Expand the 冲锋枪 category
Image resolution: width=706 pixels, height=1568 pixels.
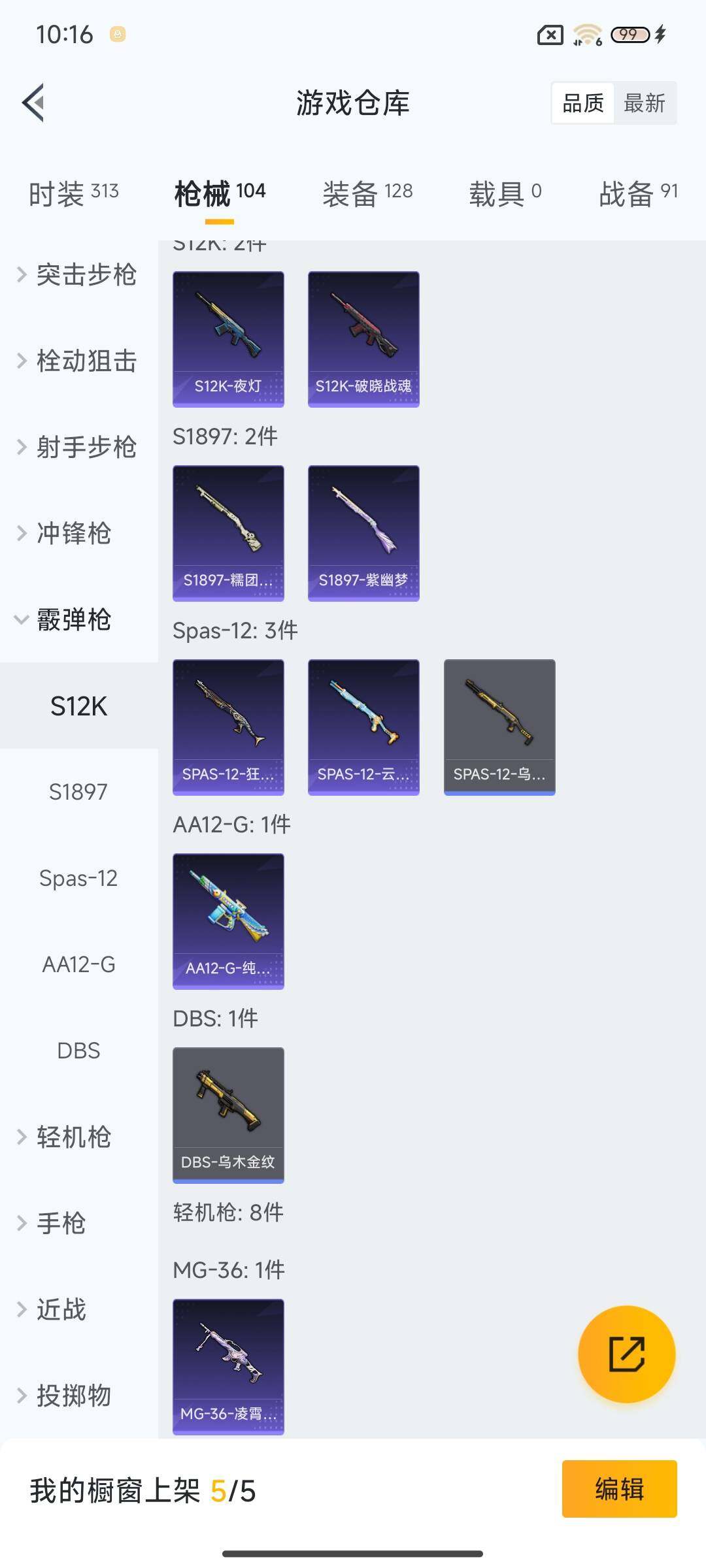point(71,534)
